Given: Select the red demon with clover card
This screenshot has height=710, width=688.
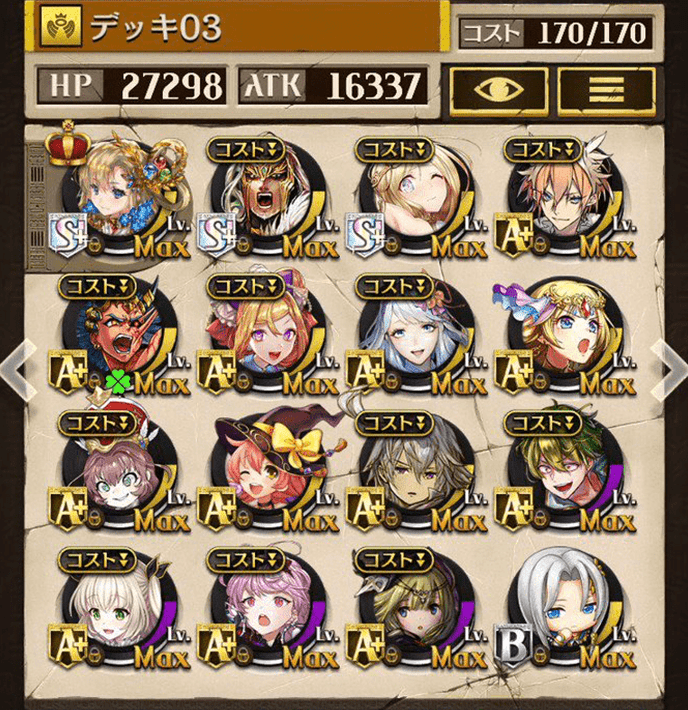Looking at the screenshot, I should pyautogui.click(x=118, y=335).
